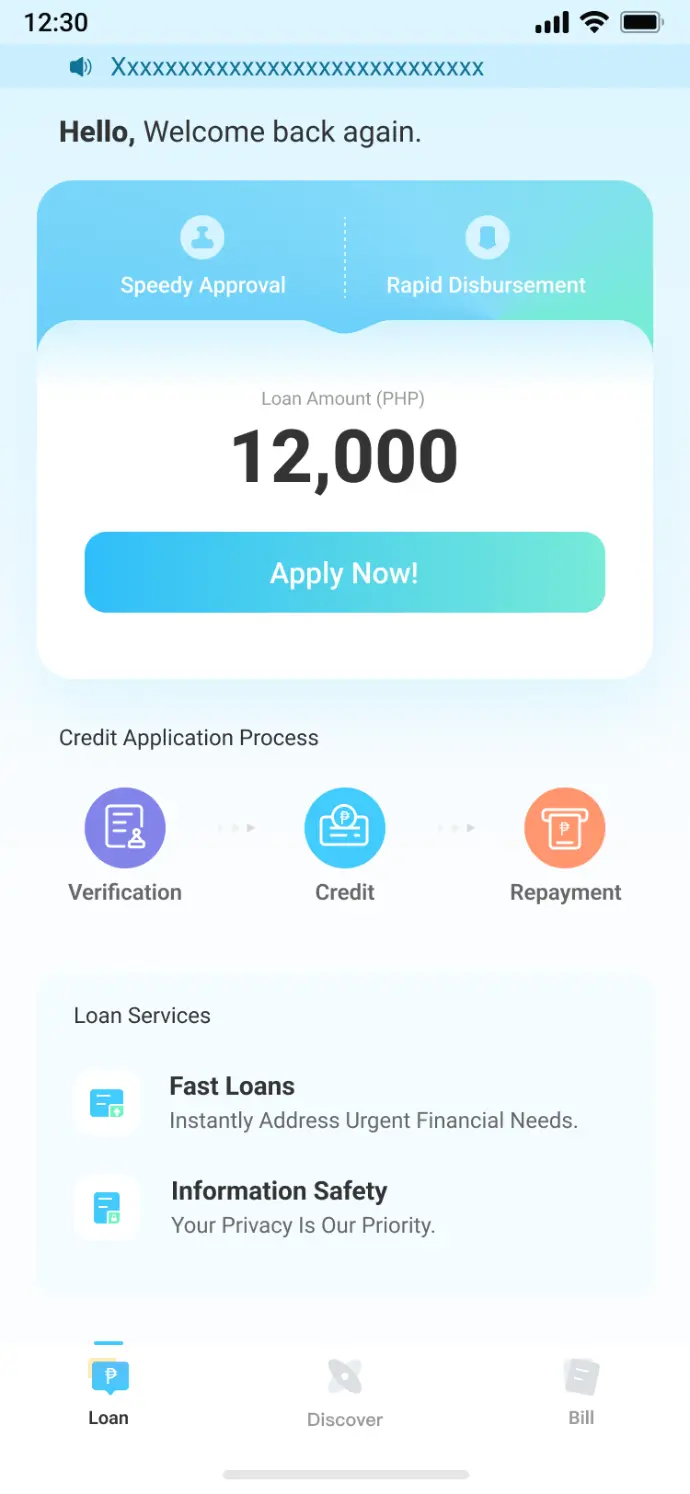Screen dimensions: 690x1494
Task: Switch to the Discover tab
Action: click(345, 1393)
